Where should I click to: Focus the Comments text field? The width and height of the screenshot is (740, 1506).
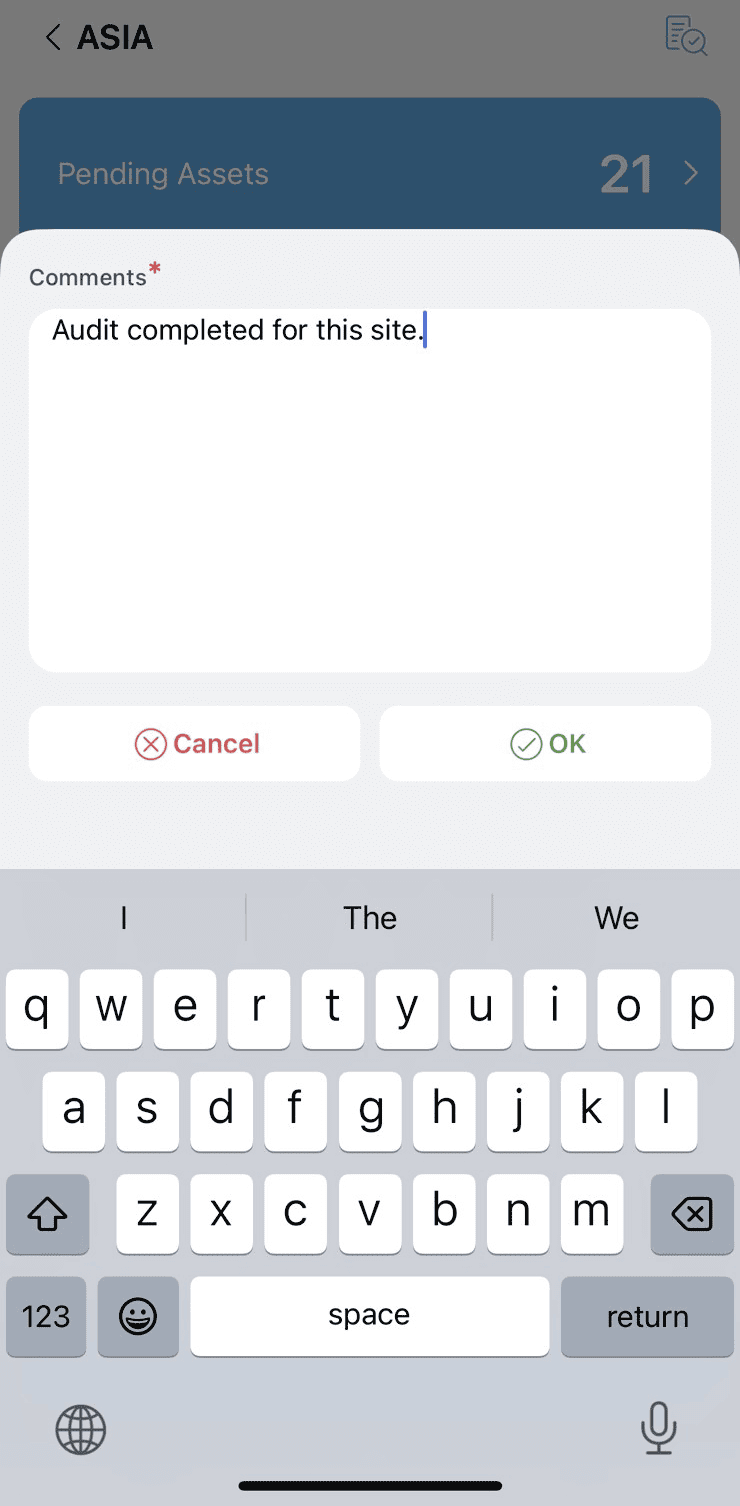370,490
